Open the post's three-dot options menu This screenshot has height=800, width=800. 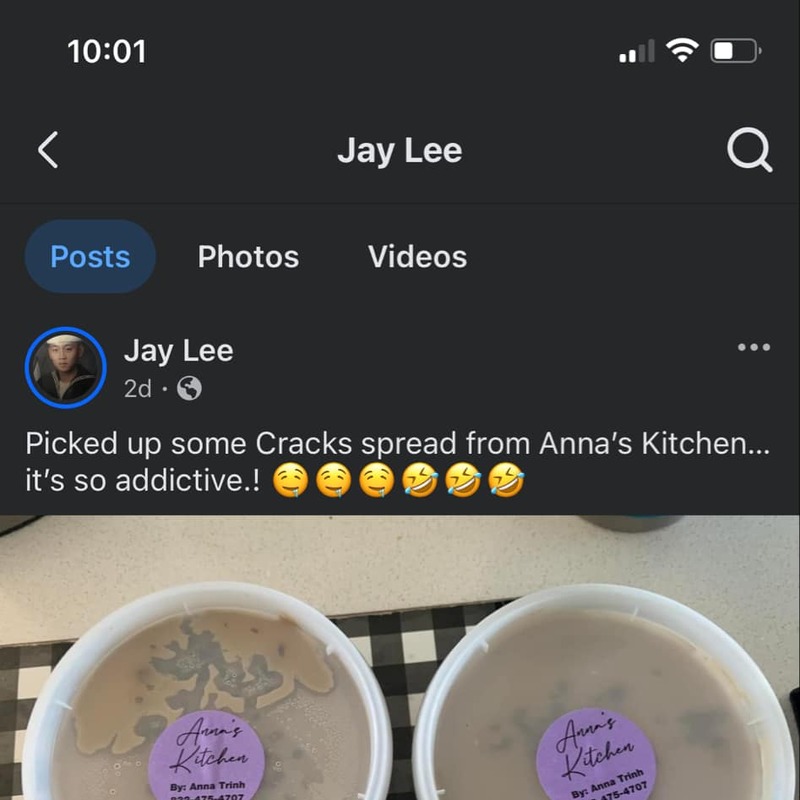(x=753, y=348)
